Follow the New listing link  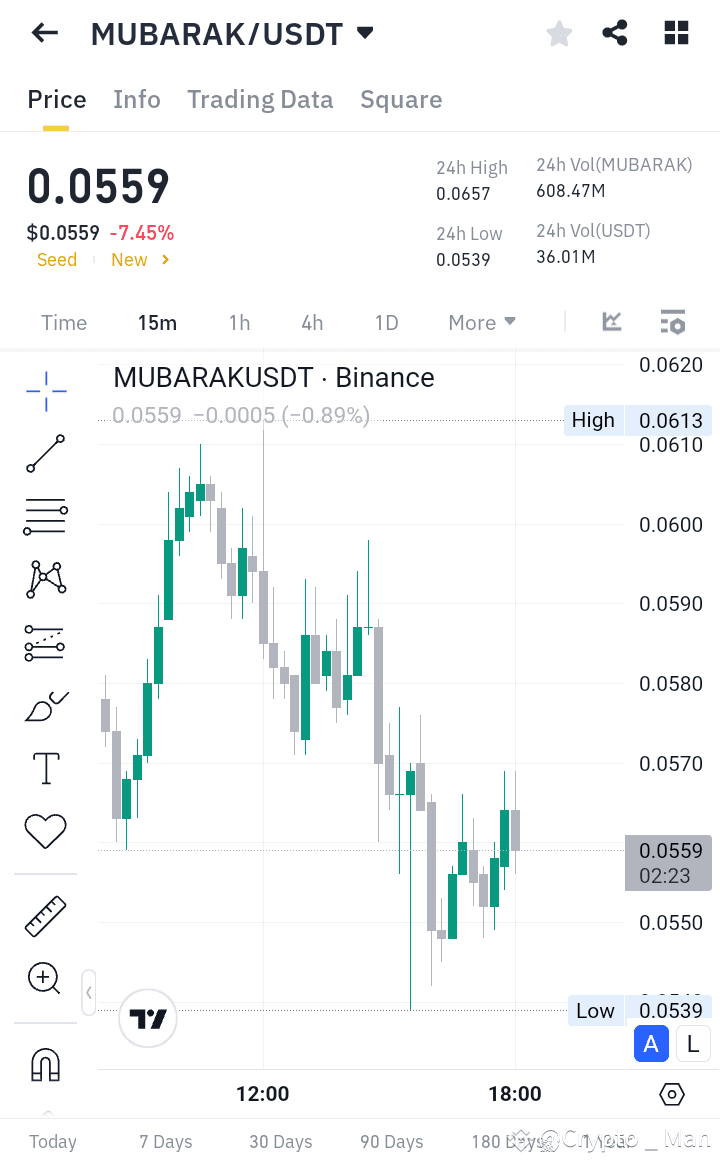[128, 259]
